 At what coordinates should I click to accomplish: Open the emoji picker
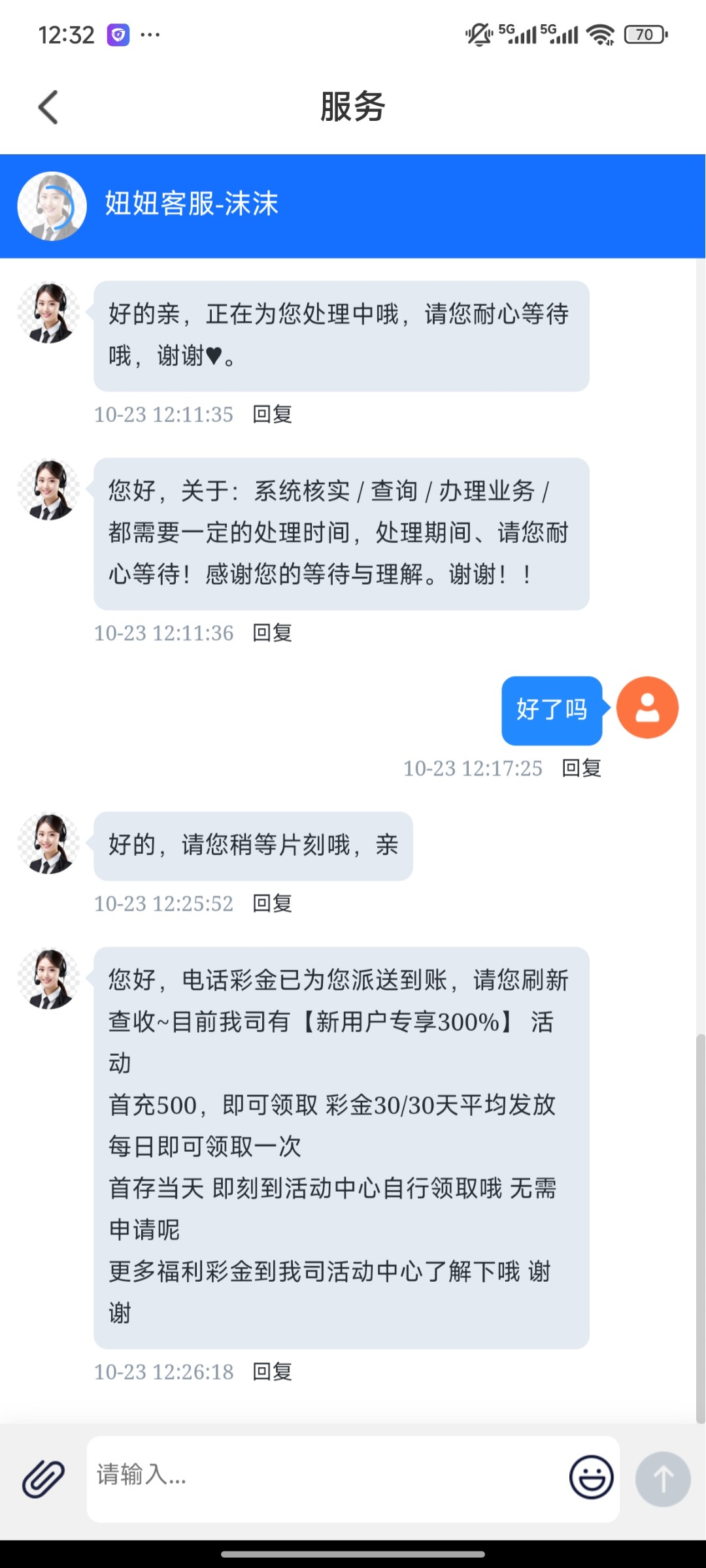[x=591, y=1477]
